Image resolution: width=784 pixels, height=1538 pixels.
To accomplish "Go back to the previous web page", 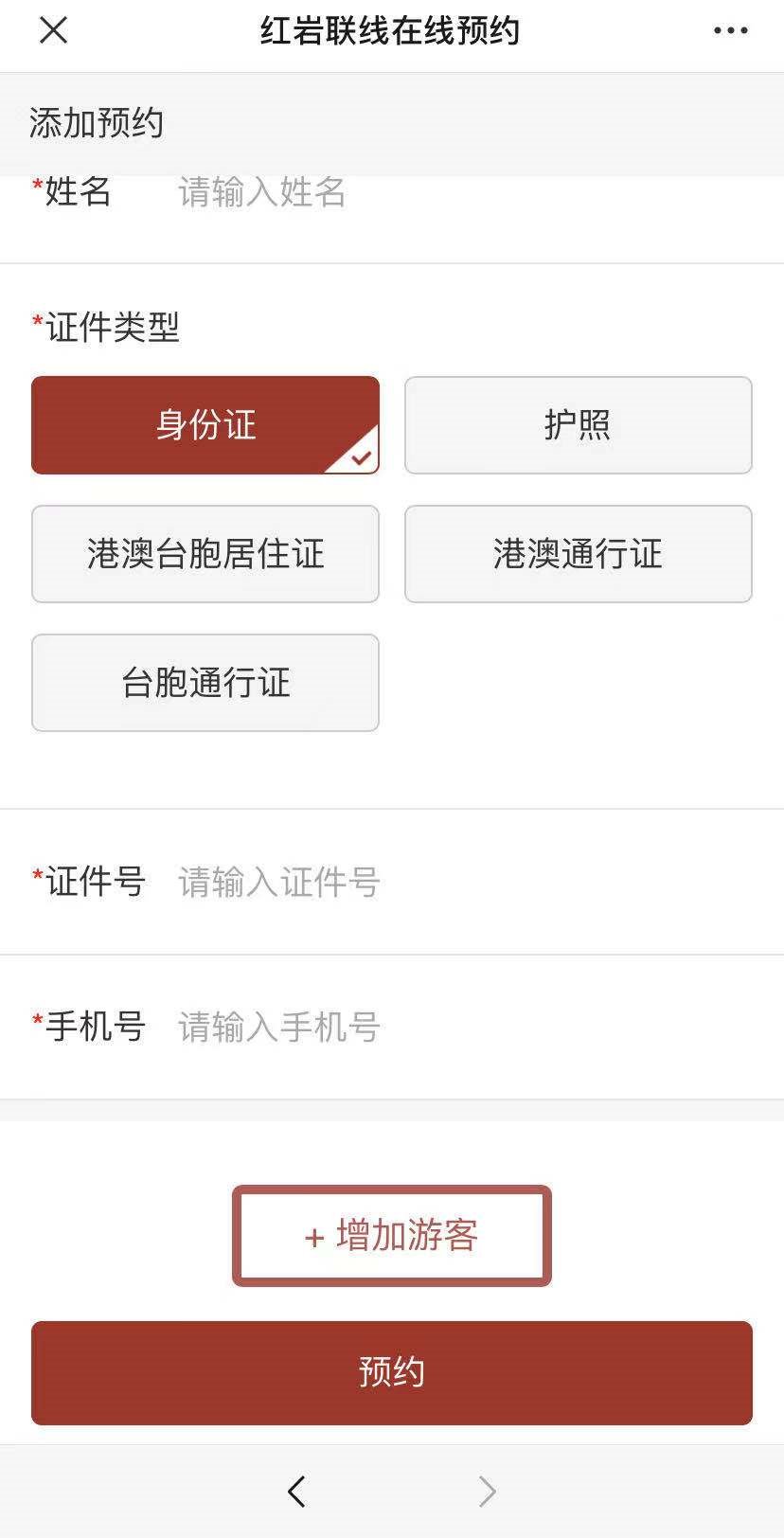I will tap(296, 1492).
